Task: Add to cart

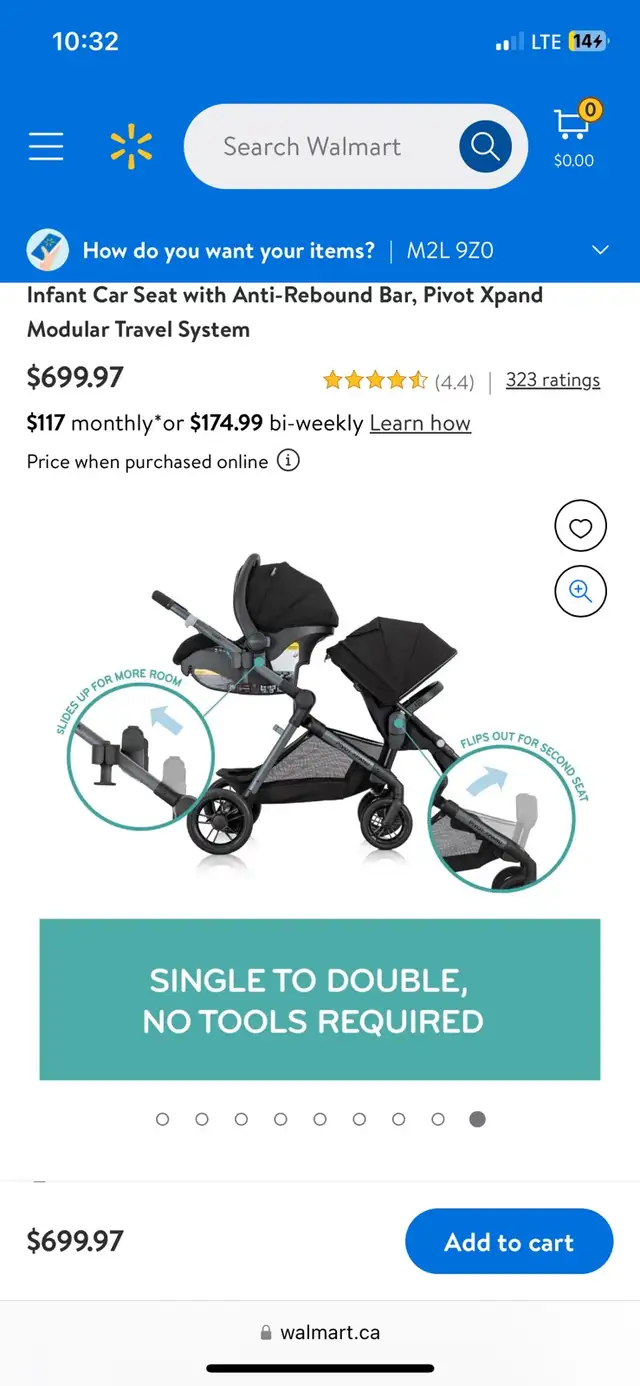Action: (x=509, y=1242)
